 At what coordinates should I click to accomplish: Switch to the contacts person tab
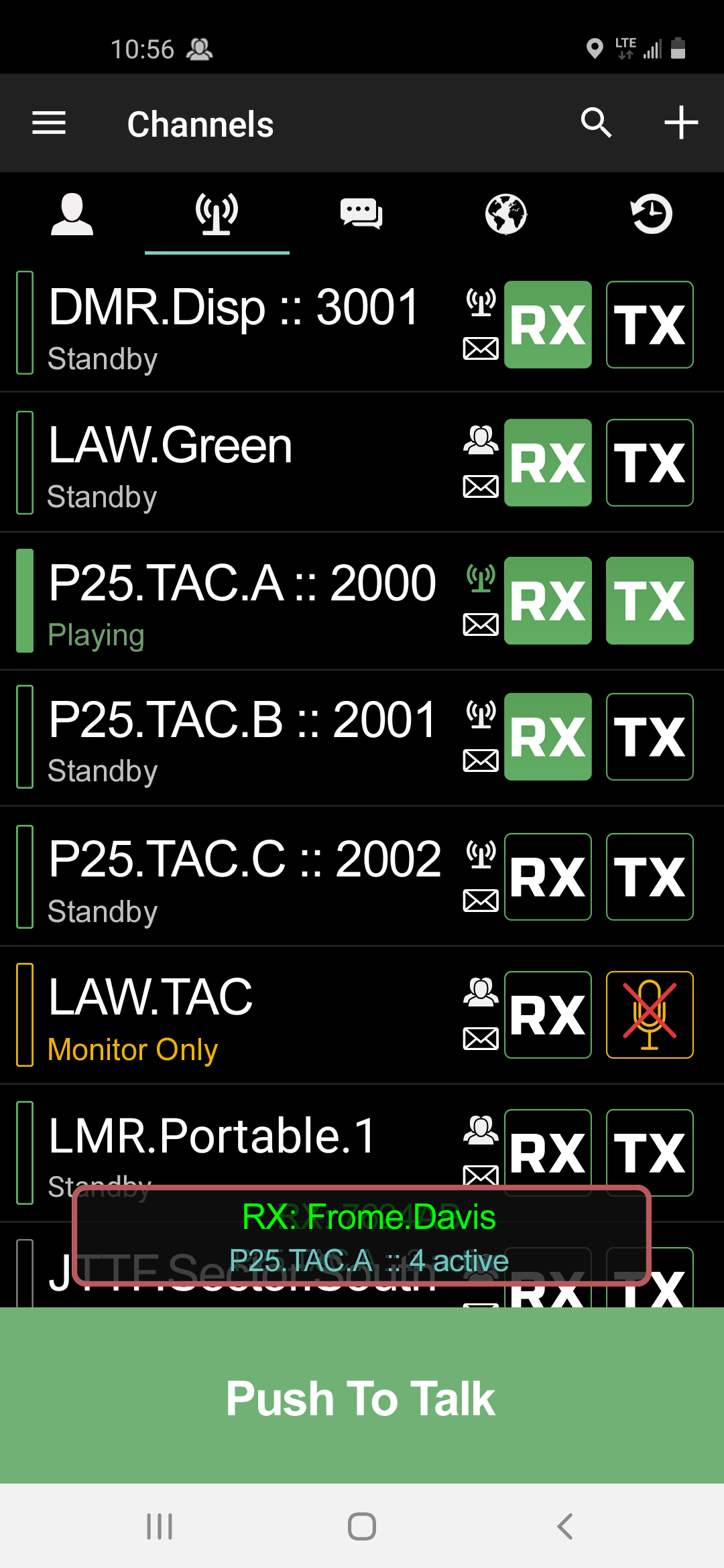point(72,214)
